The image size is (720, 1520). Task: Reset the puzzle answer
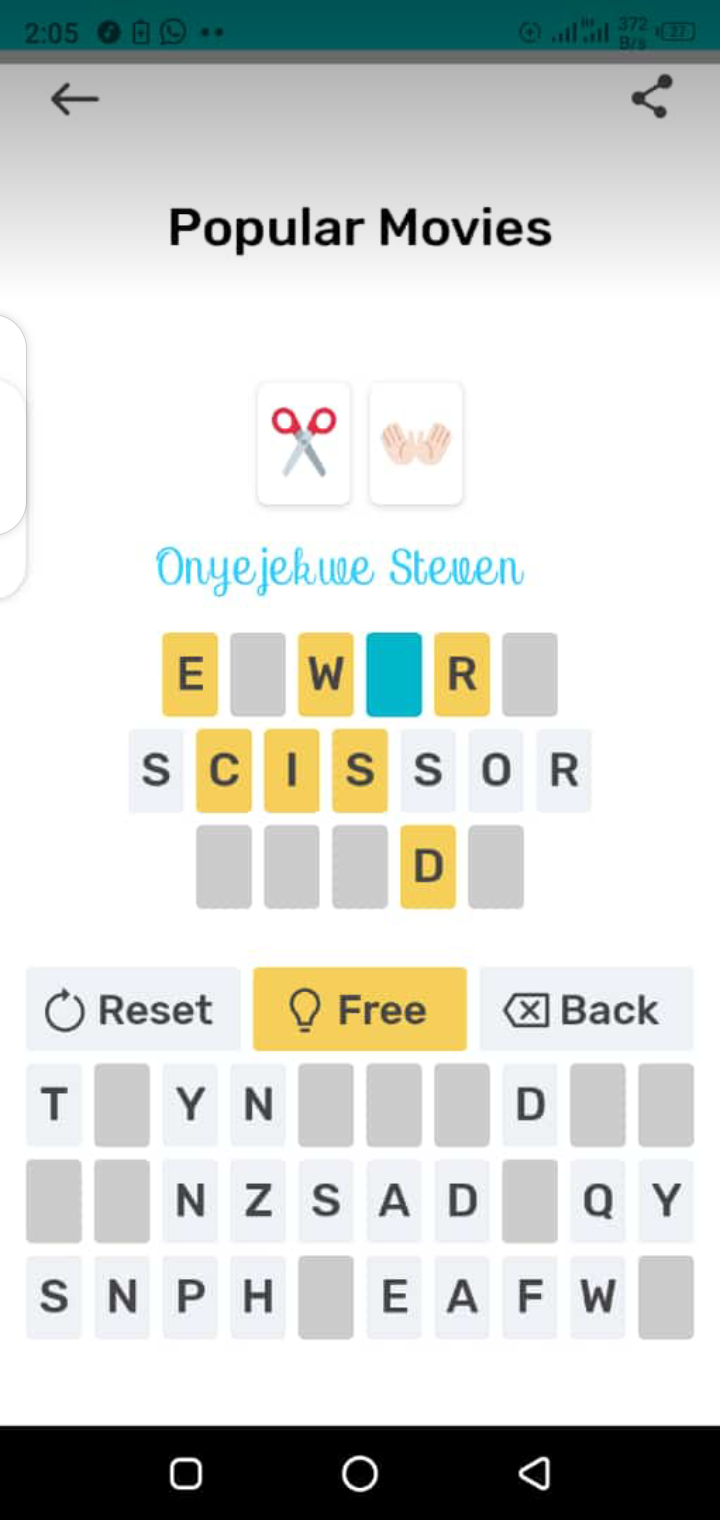pos(133,1009)
